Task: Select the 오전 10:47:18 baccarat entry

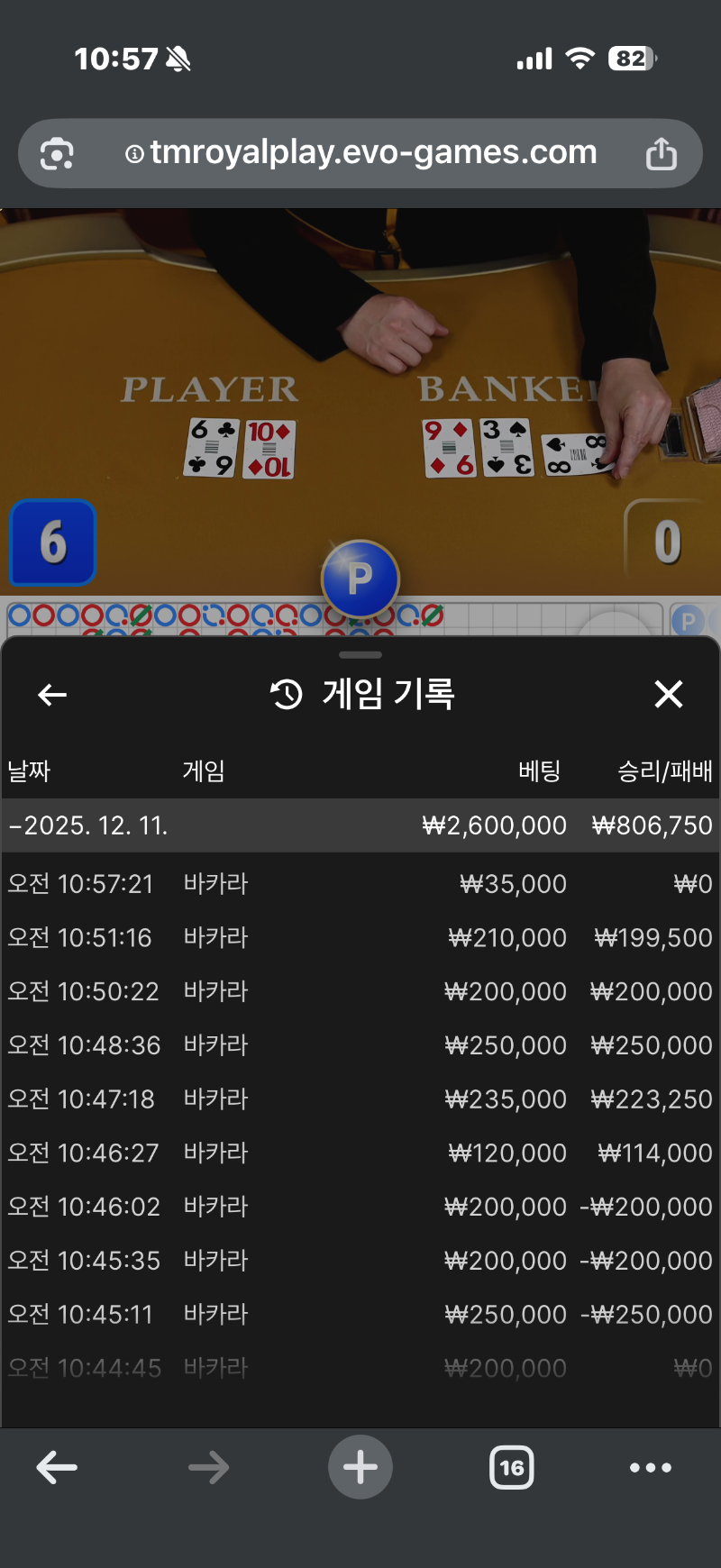Action: click(x=360, y=1099)
